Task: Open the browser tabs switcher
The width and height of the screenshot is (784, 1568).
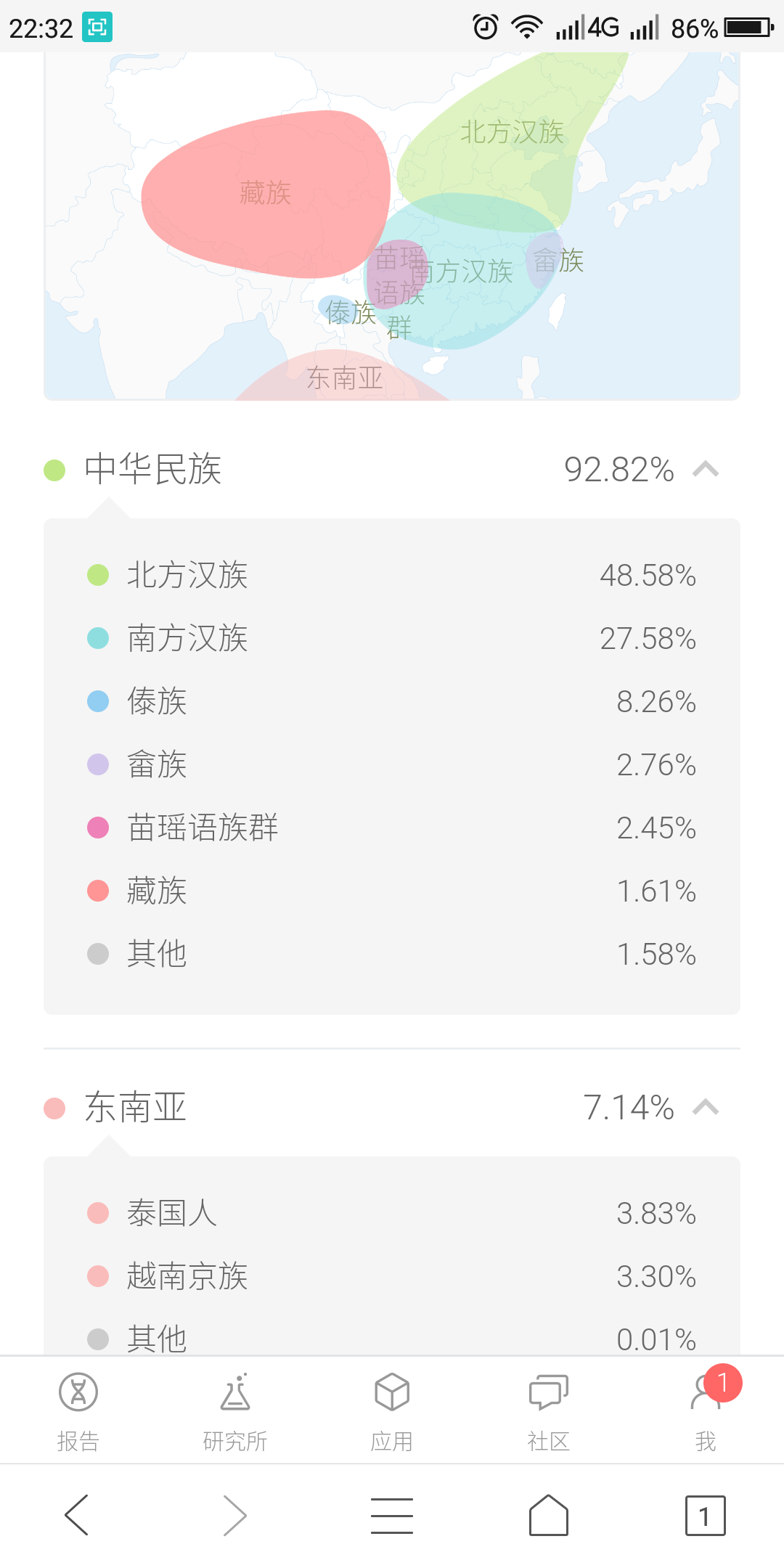Action: (706, 1516)
